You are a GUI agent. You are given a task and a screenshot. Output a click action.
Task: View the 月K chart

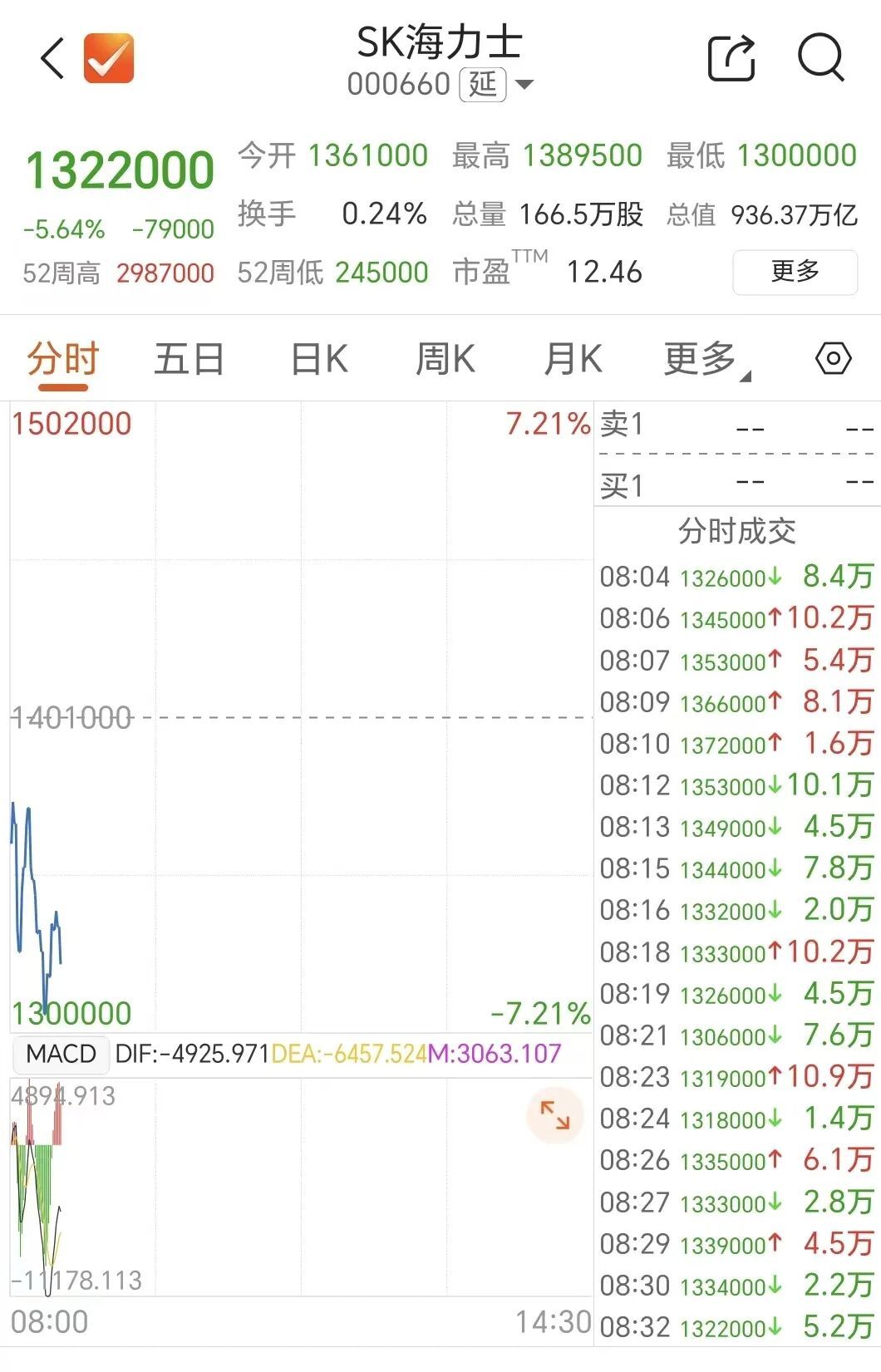coord(573,360)
